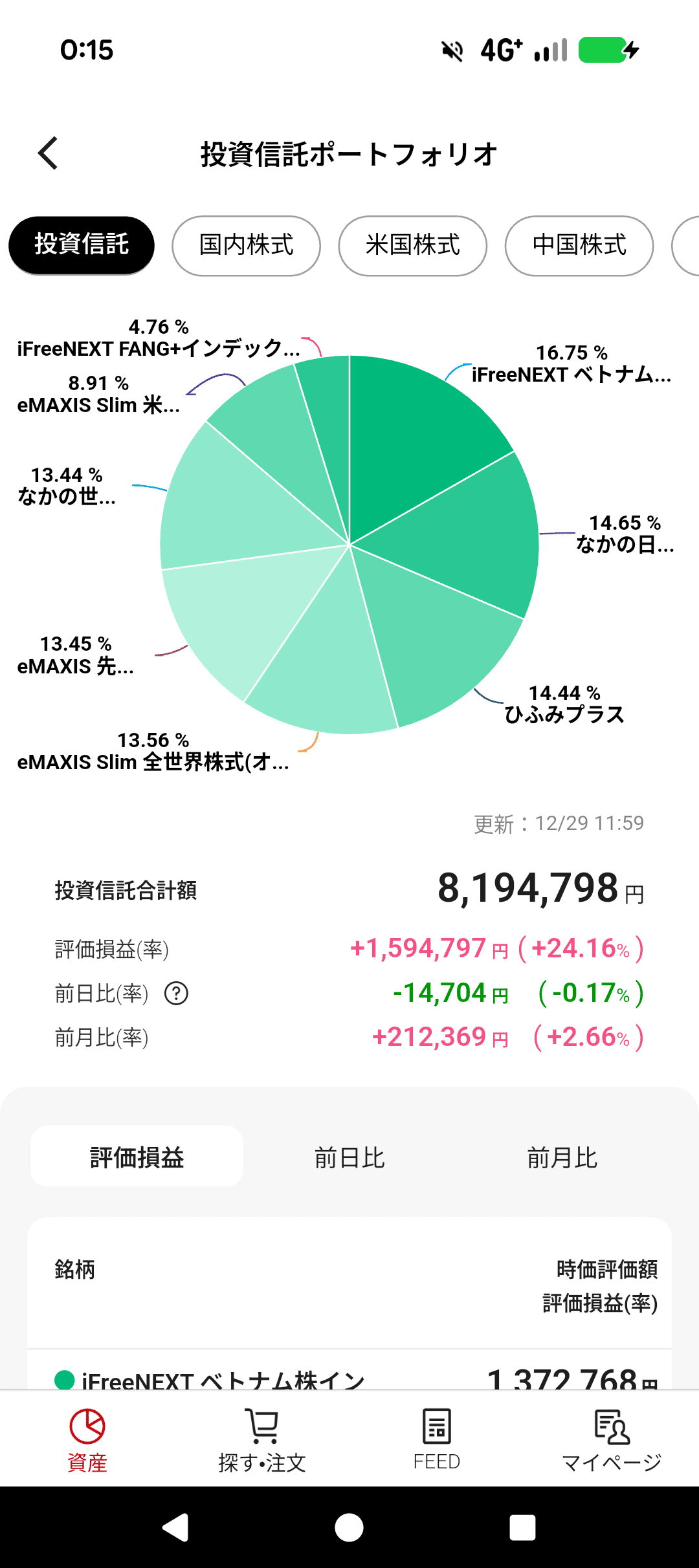This screenshot has width=699, height=1568.
Task: Open the 米国株式 category filter
Action: coord(412,246)
